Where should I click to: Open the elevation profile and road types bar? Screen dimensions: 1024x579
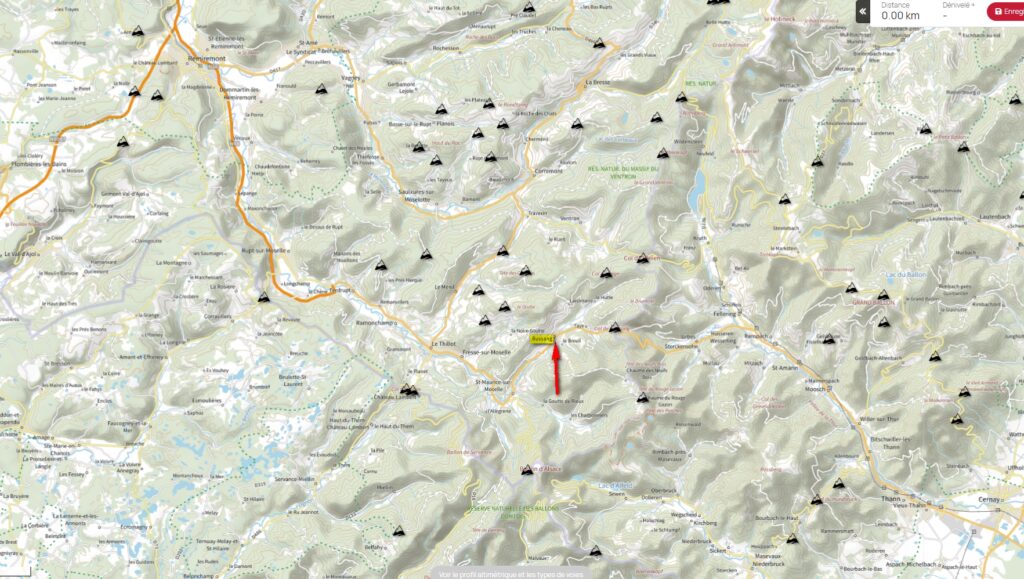[512, 574]
